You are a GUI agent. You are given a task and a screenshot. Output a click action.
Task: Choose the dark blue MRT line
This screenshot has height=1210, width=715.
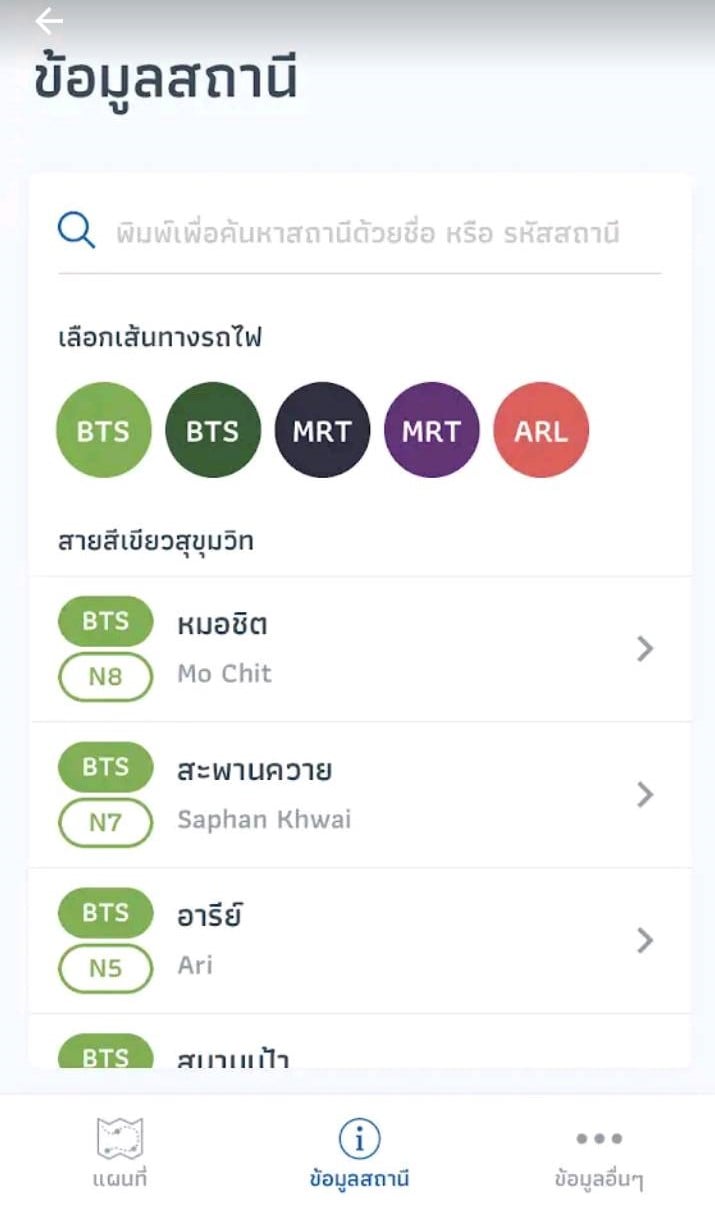pyautogui.click(x=322, y=430)
